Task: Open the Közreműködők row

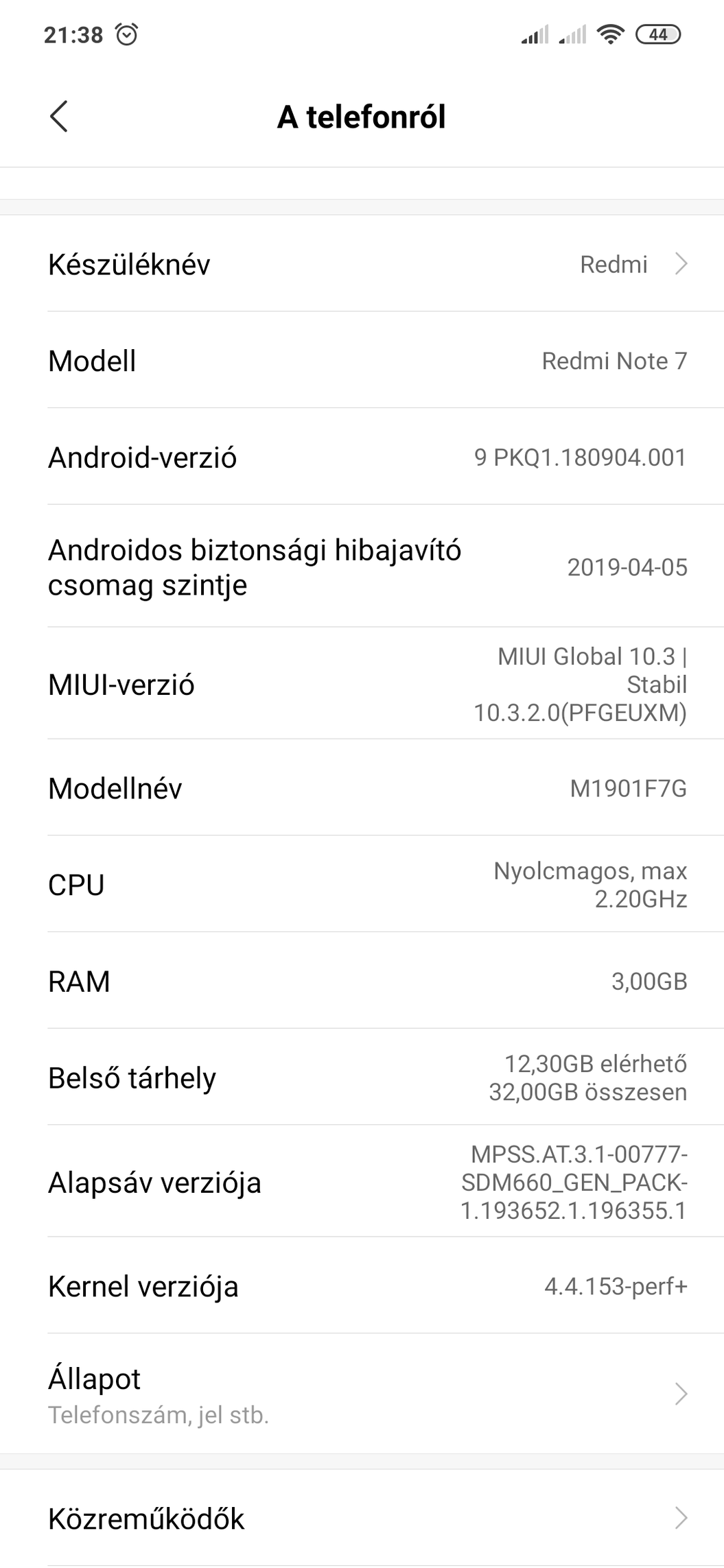Action: (x=362, y=1519)
